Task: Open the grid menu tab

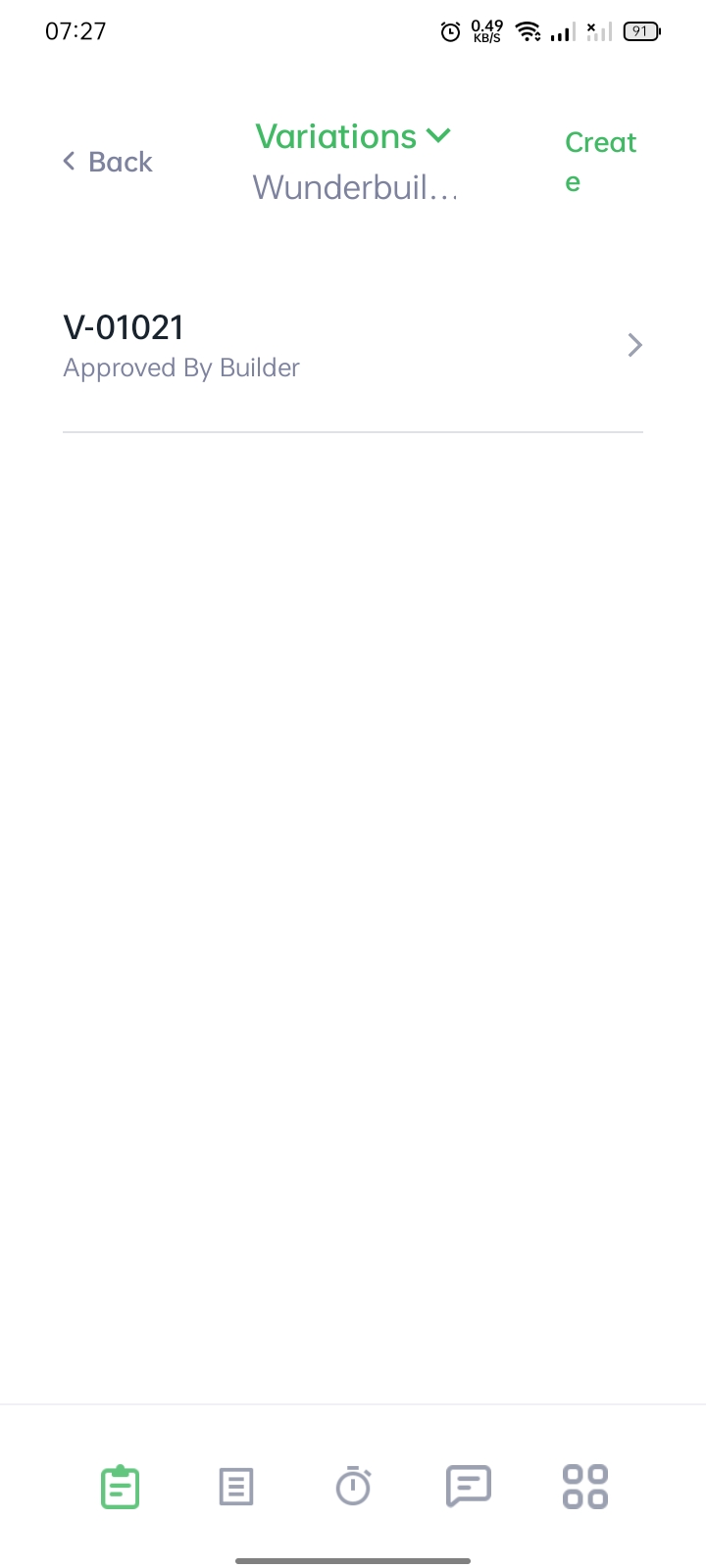Action: [x=585, y=1487]
